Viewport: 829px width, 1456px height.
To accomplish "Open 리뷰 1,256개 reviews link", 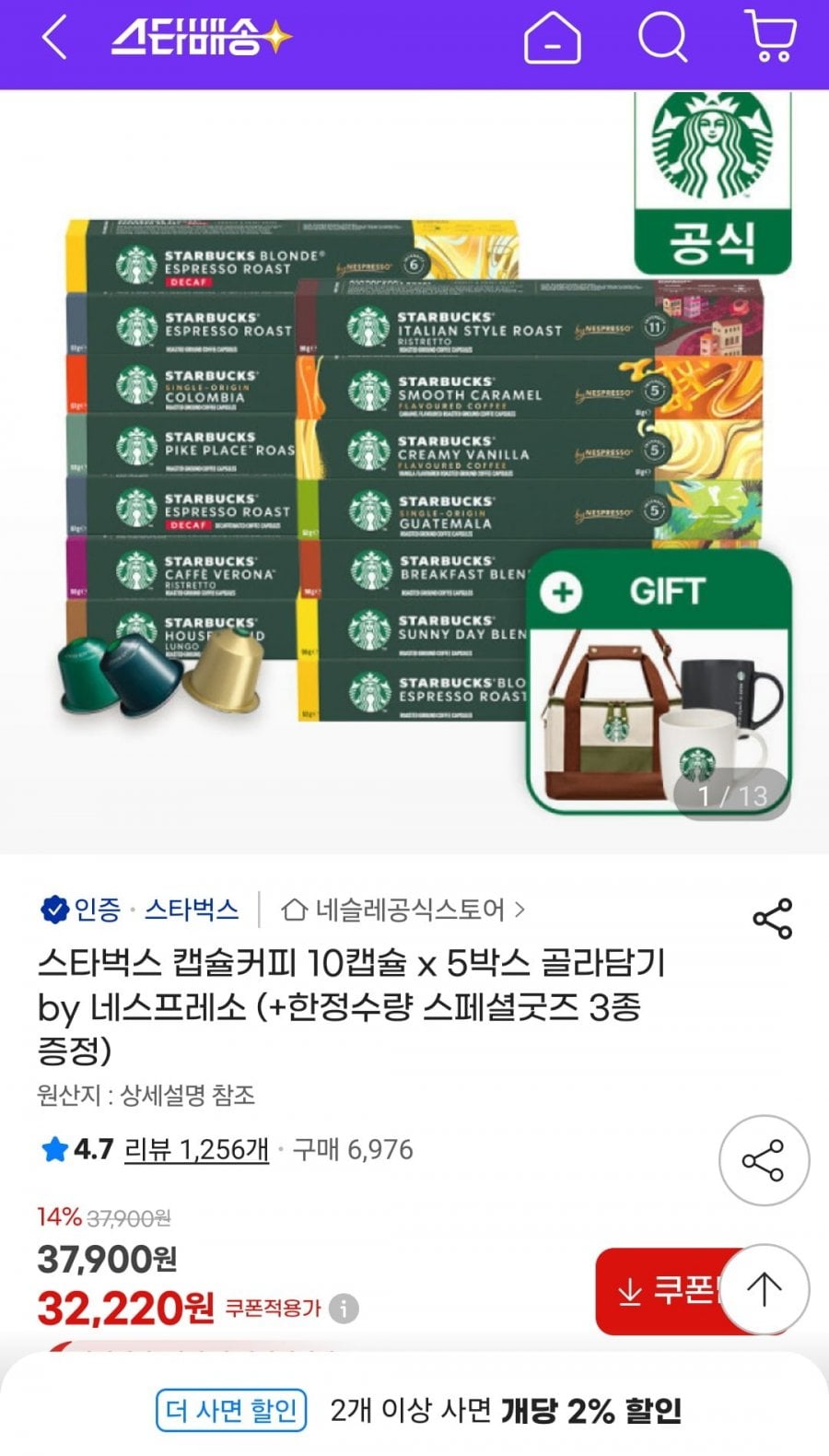I will (196, 1149).
